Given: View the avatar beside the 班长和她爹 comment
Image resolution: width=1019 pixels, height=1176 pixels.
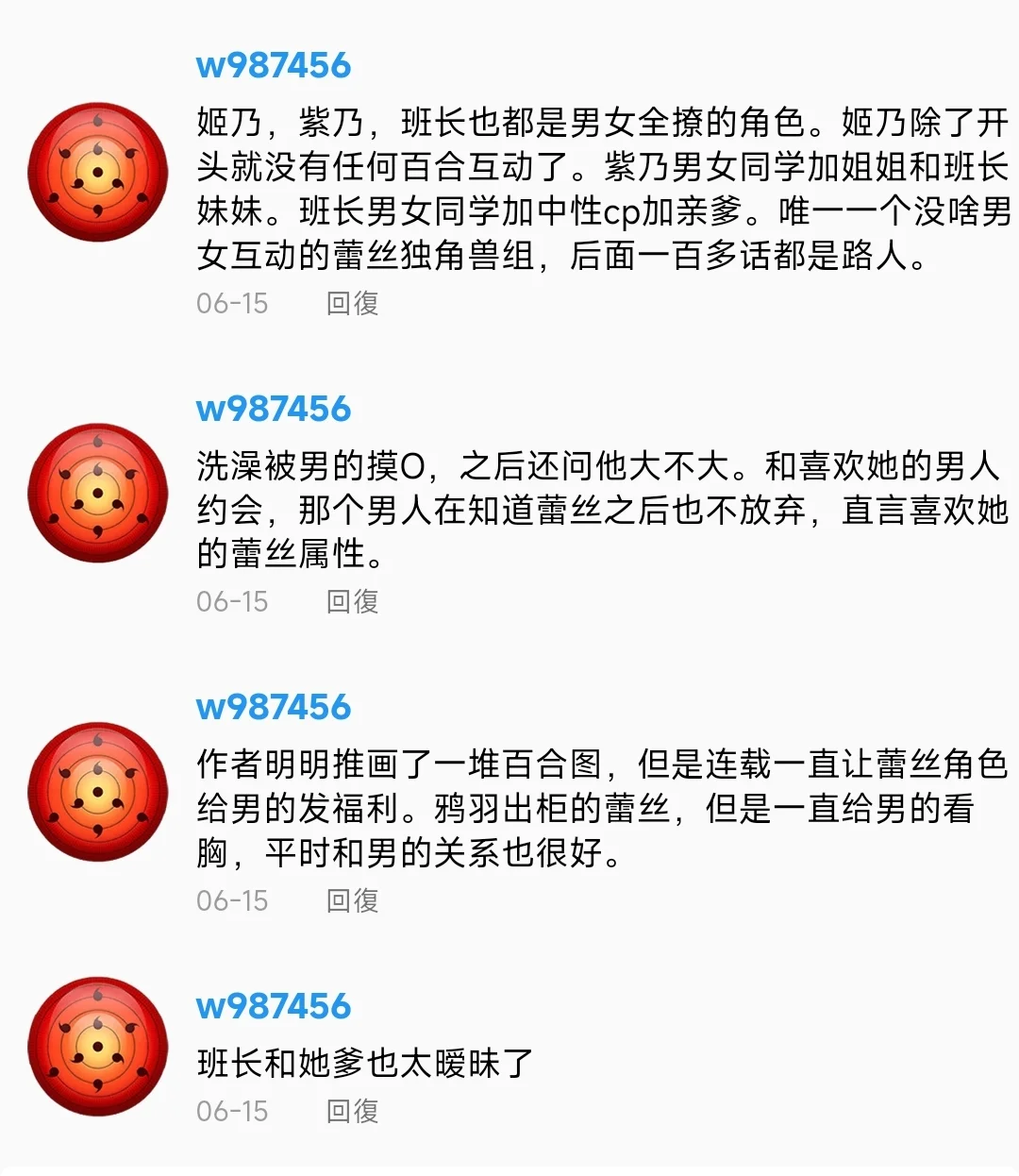Looking at the screenshot, I should [x=98, y=1046].
